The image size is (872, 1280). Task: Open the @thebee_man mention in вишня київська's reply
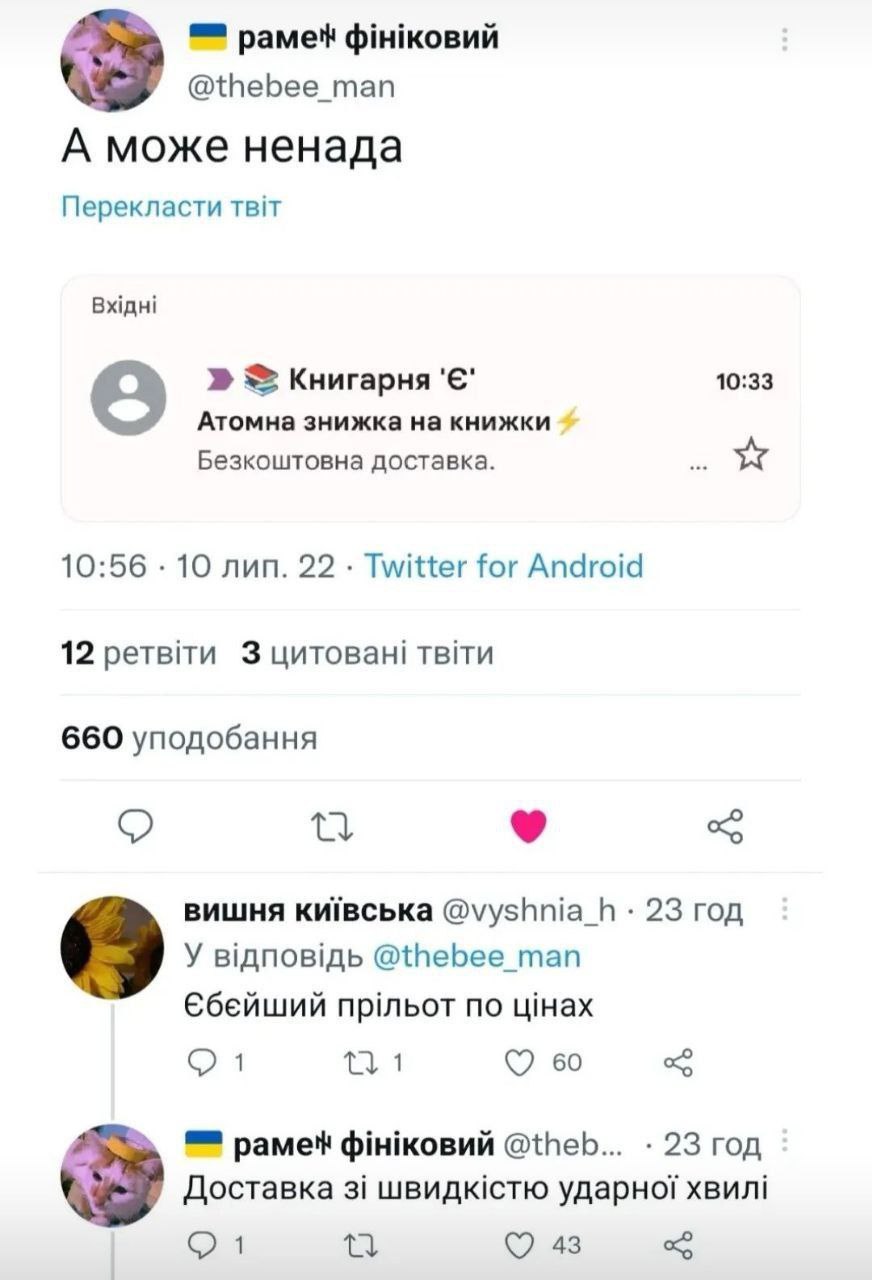click(476, 956)
